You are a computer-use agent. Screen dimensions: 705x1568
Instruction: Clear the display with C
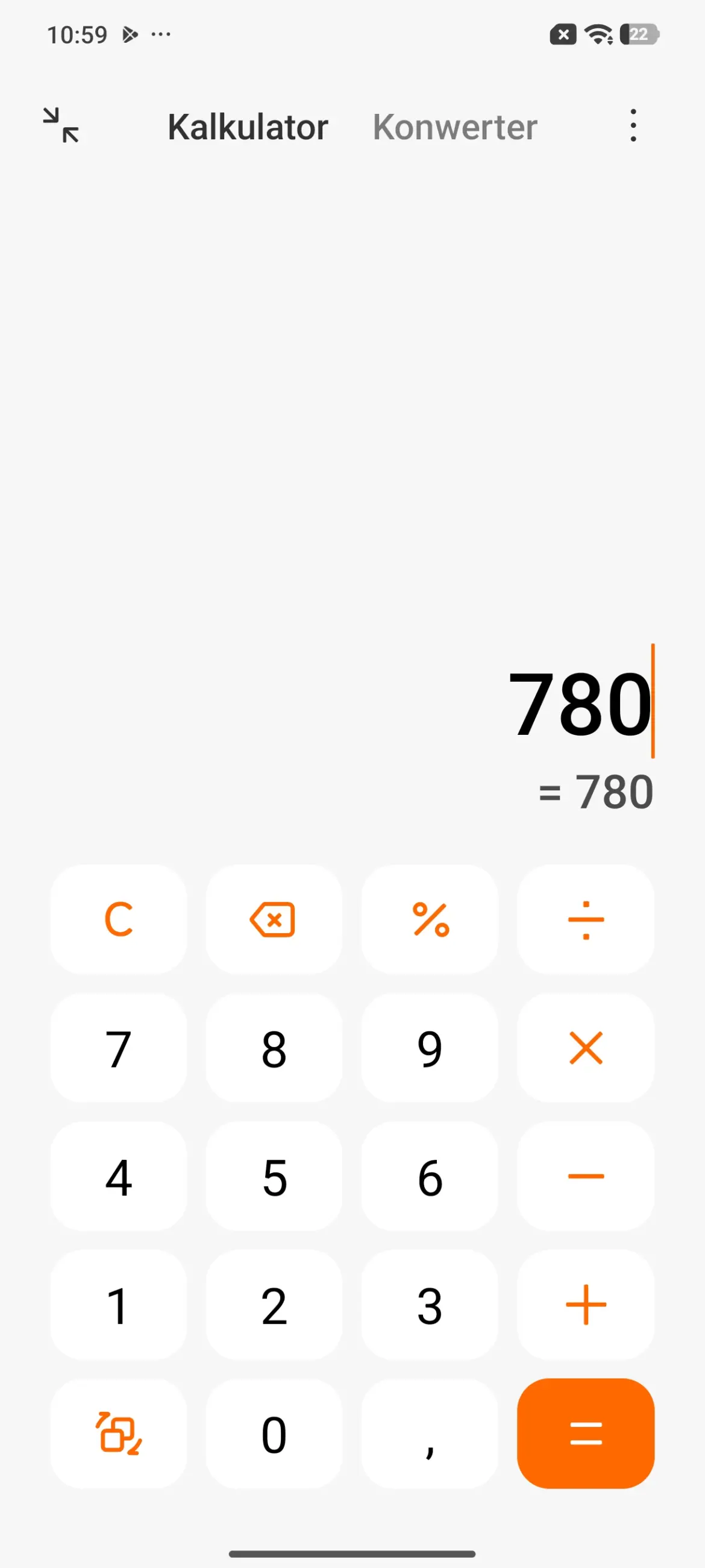[119, 919]
